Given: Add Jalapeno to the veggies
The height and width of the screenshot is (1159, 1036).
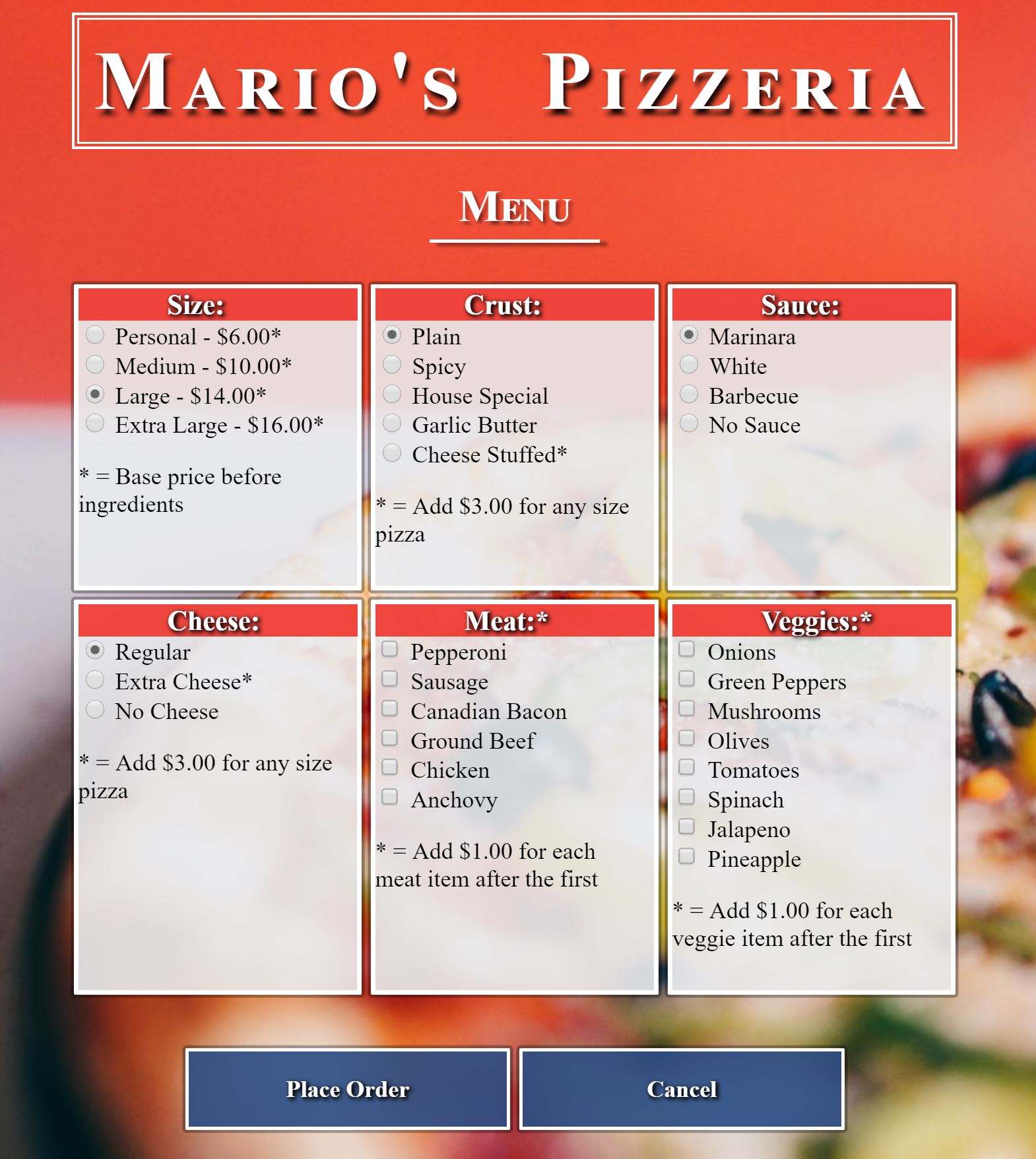Looking at the screenshot, I should coord(687,827).
